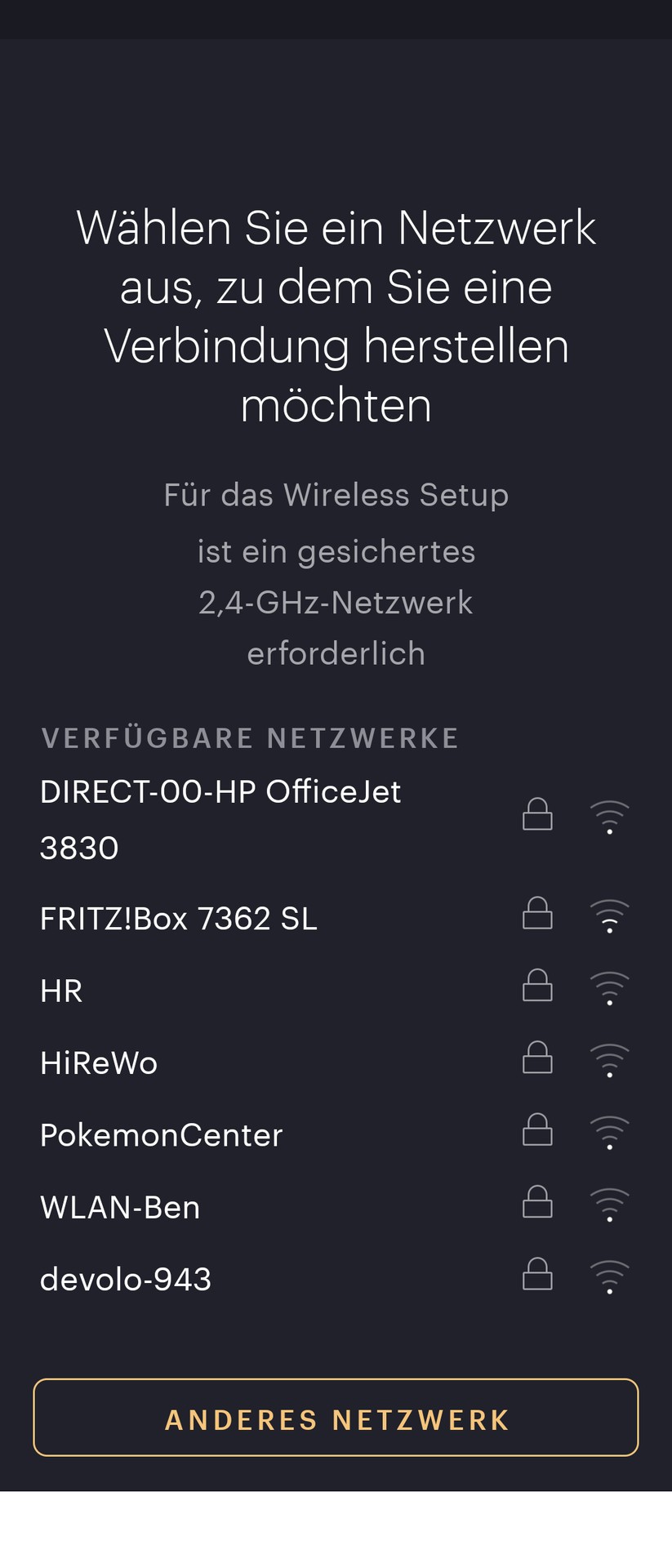This screenshot has height=1568, width=672.
Task: Tap the Anderes Netzwerk button
Action: click(336, 1418)
